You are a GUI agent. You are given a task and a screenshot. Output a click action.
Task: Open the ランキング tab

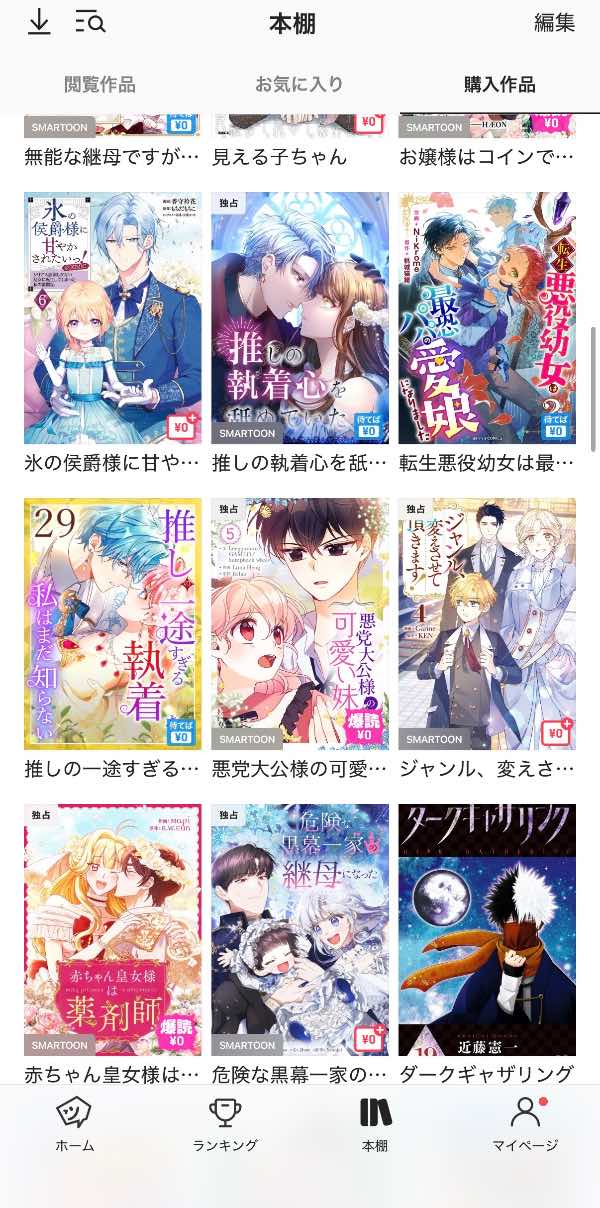(225, 1124)
